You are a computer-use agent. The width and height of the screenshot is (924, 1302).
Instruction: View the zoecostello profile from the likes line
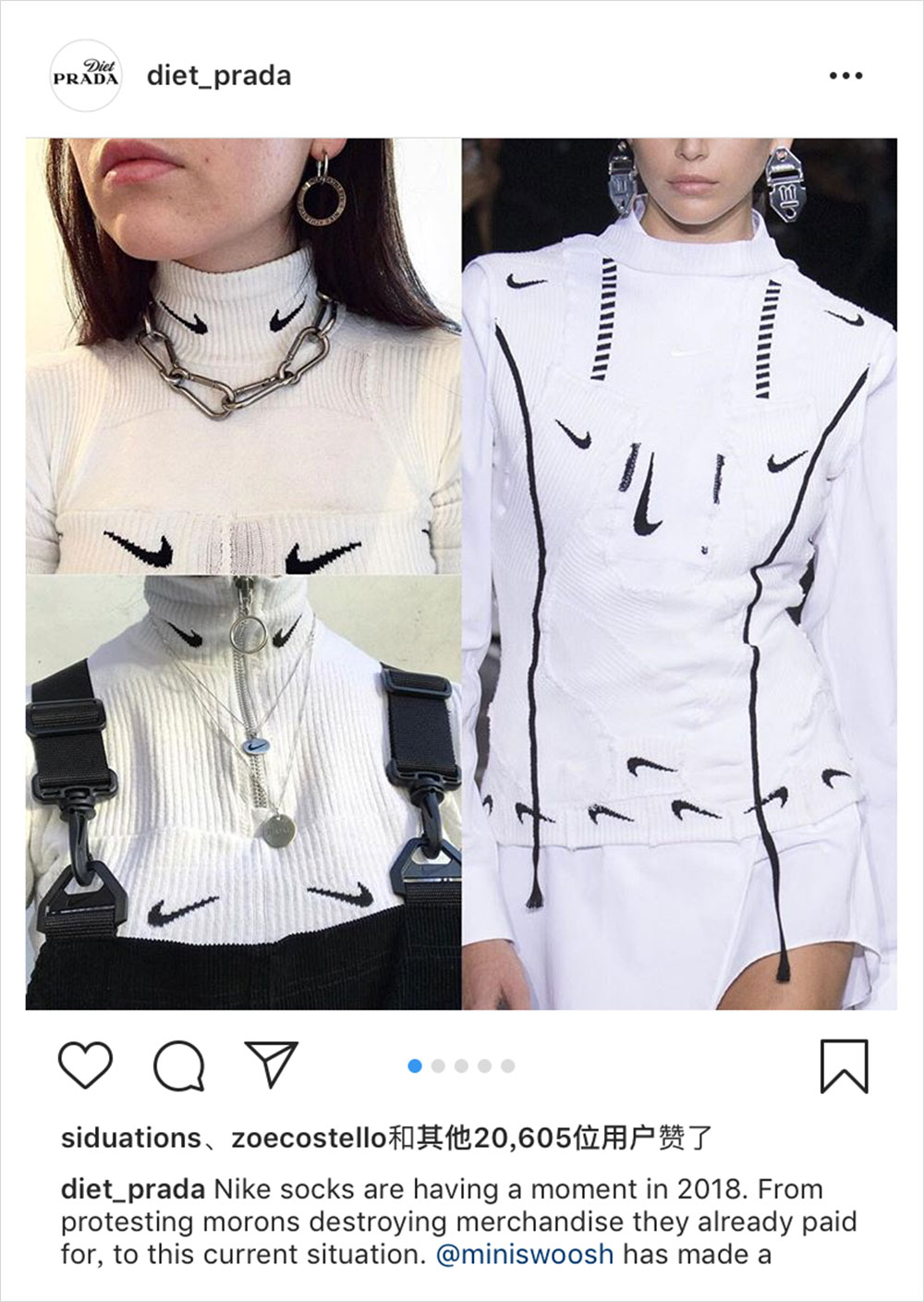[309, 1138]
